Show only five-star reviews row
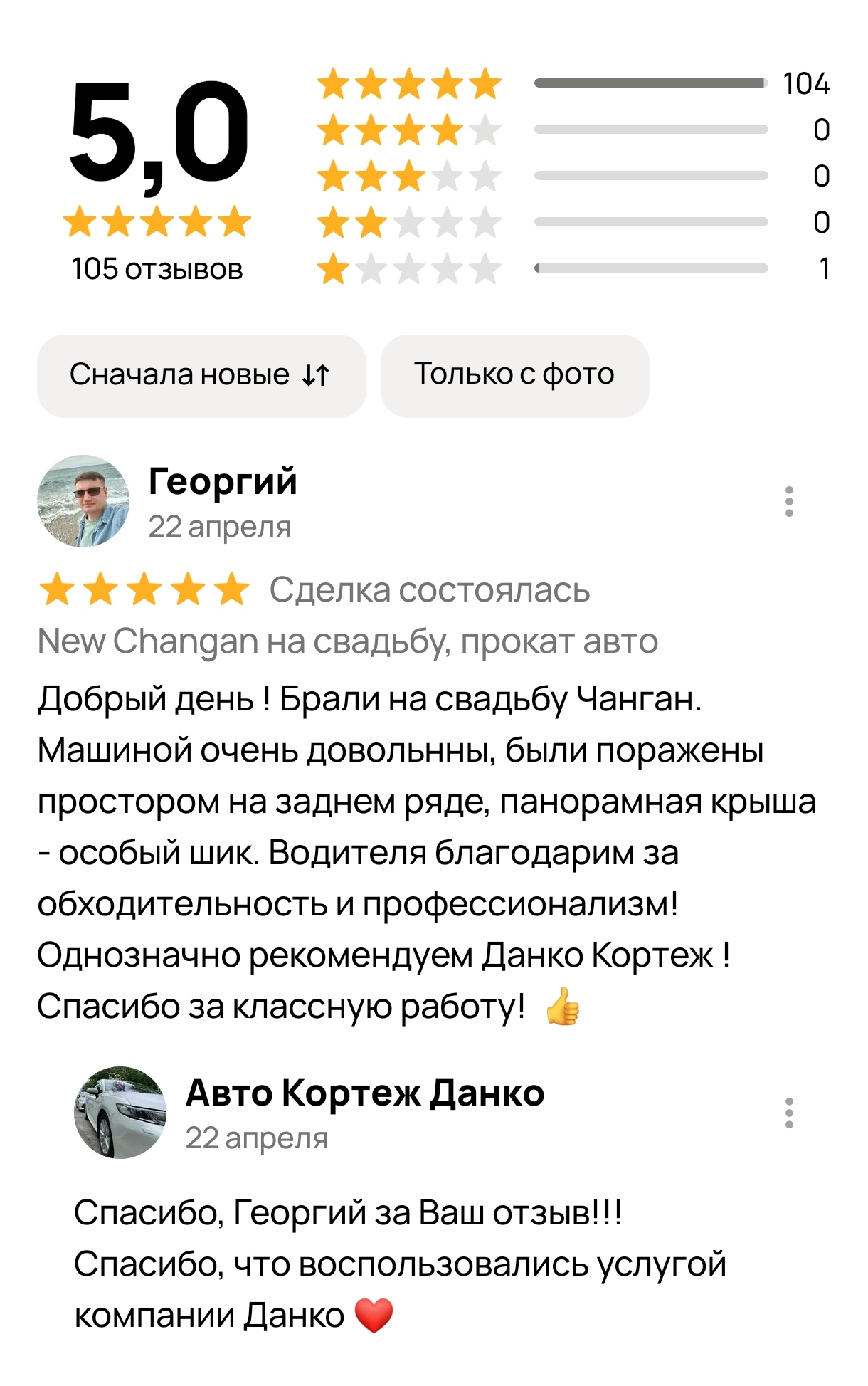This screenshot has width=868, height=1386. [573, 84]
